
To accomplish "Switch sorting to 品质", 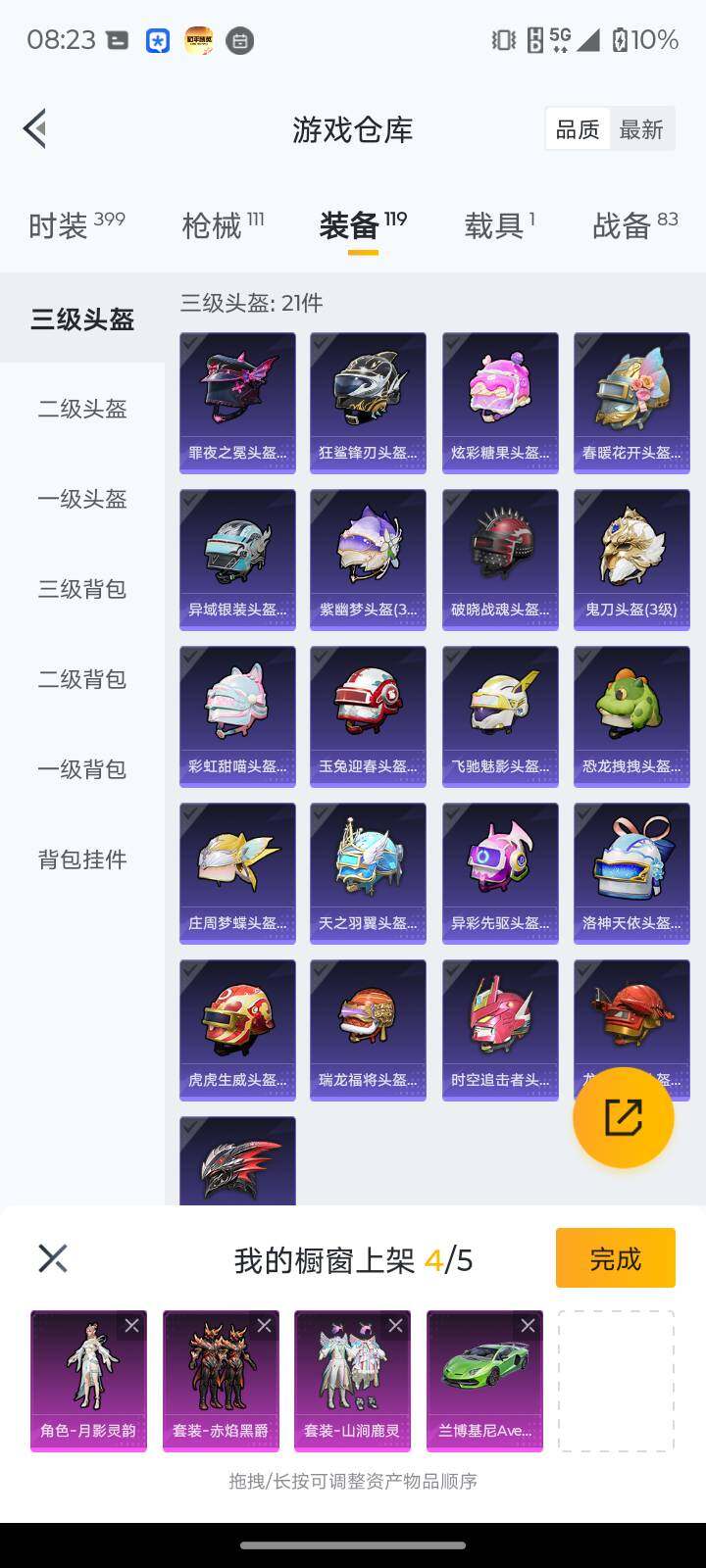I will point(578,128).
